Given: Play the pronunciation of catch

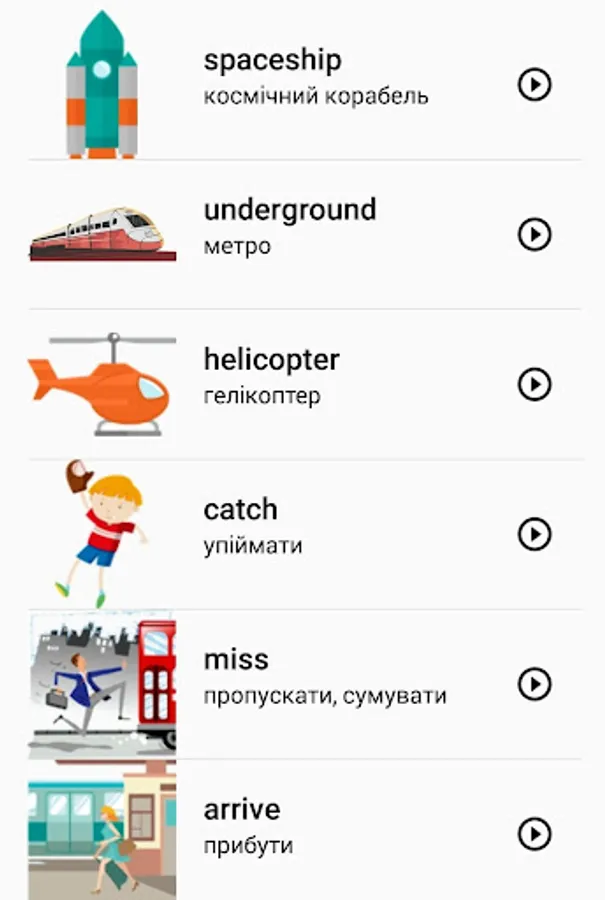Looking at the screenshot, I should pyautogui.click(x=535, y=534).
